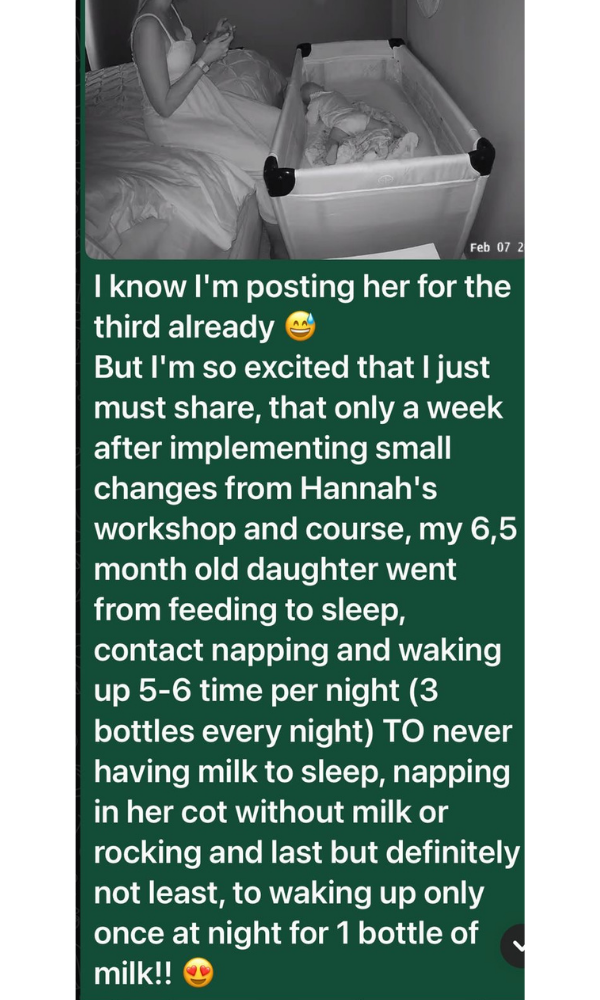Viewport: 600px width, 1000px height.
Task: Open the baby monitor photo in the message
Action: click(304, 130)
